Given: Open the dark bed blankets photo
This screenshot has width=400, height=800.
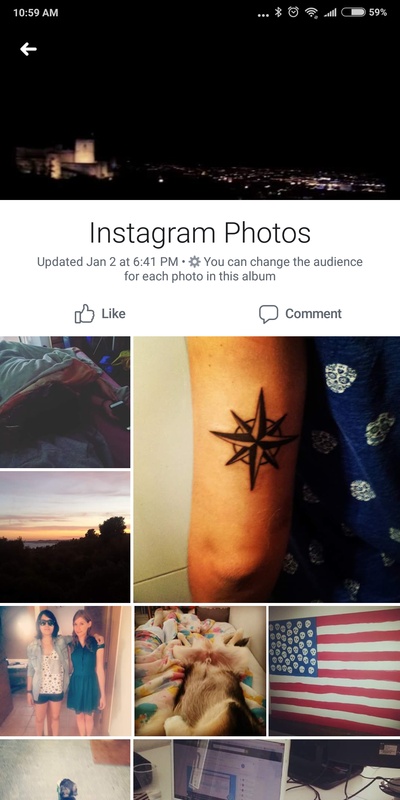Looking at the screenshot, I should point(65,402).
